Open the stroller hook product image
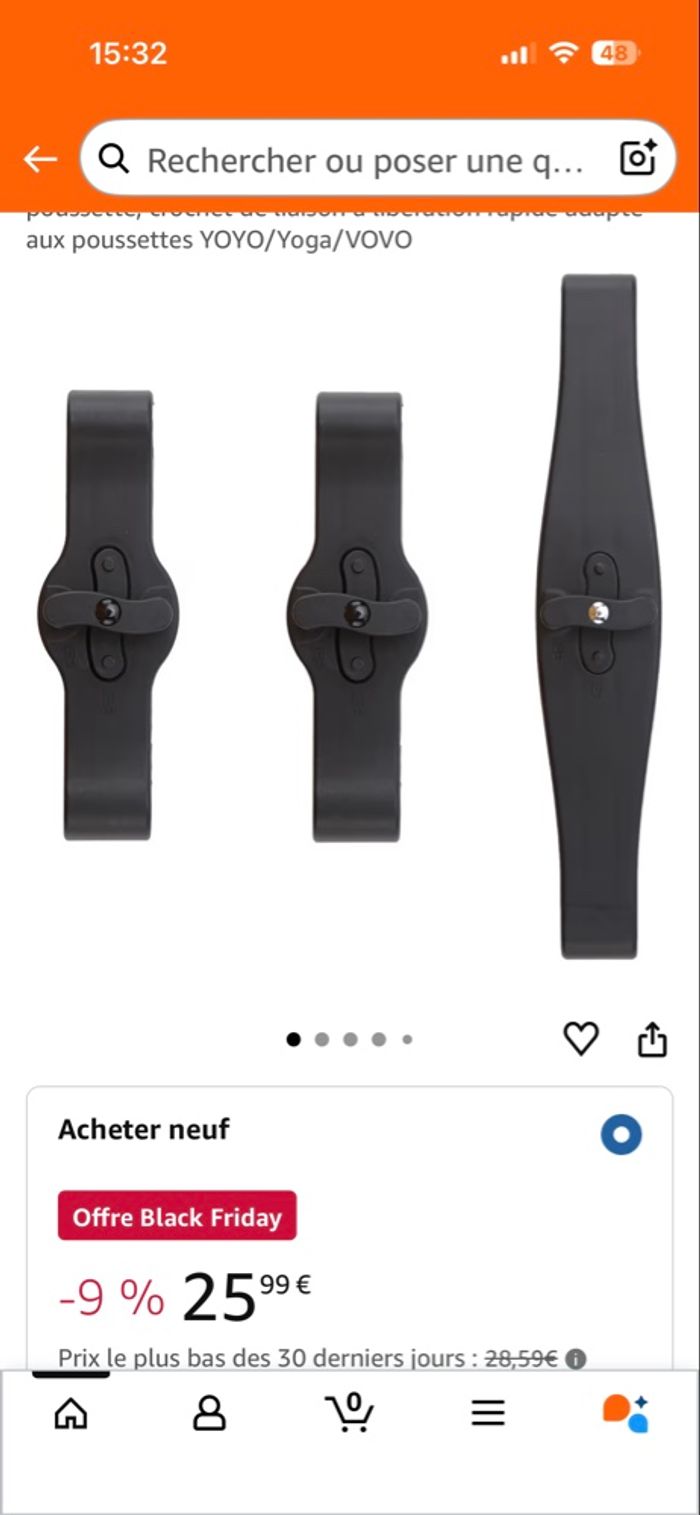This screenshot has height=1515, width=700. point(350,615)
